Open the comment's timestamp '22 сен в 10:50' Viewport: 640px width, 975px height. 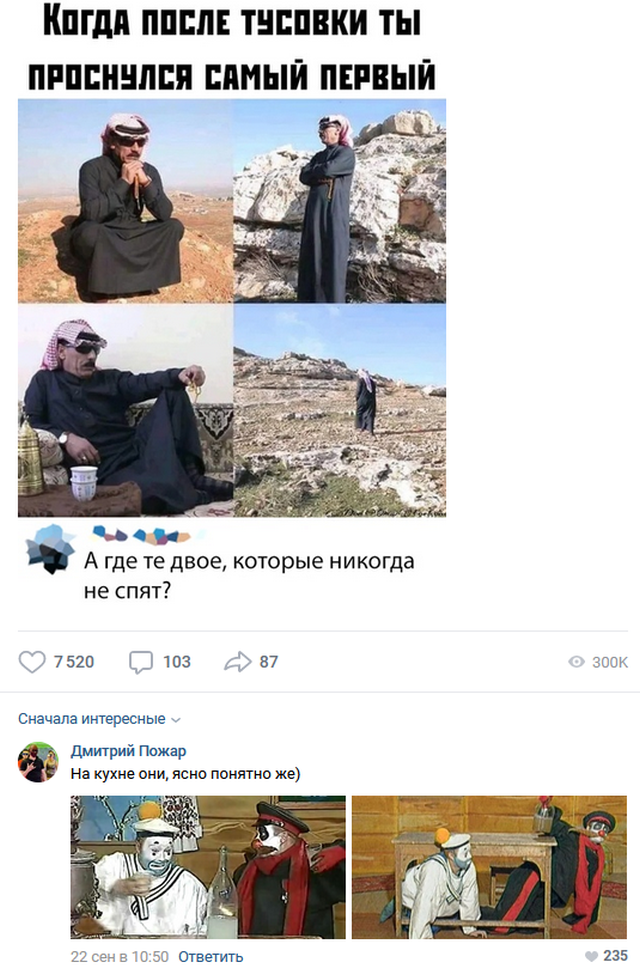(120, 957)
